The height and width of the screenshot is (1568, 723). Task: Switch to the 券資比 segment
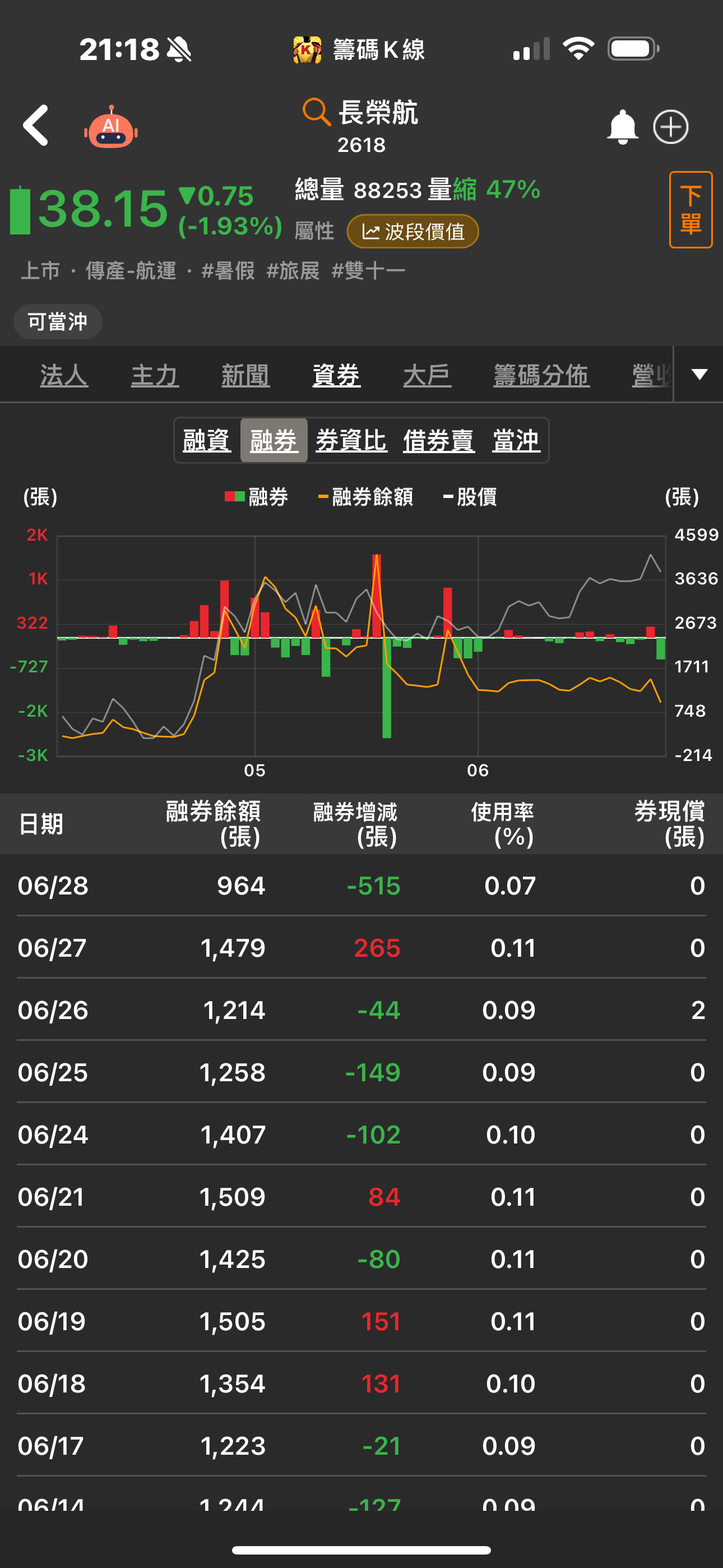[351, 440]
